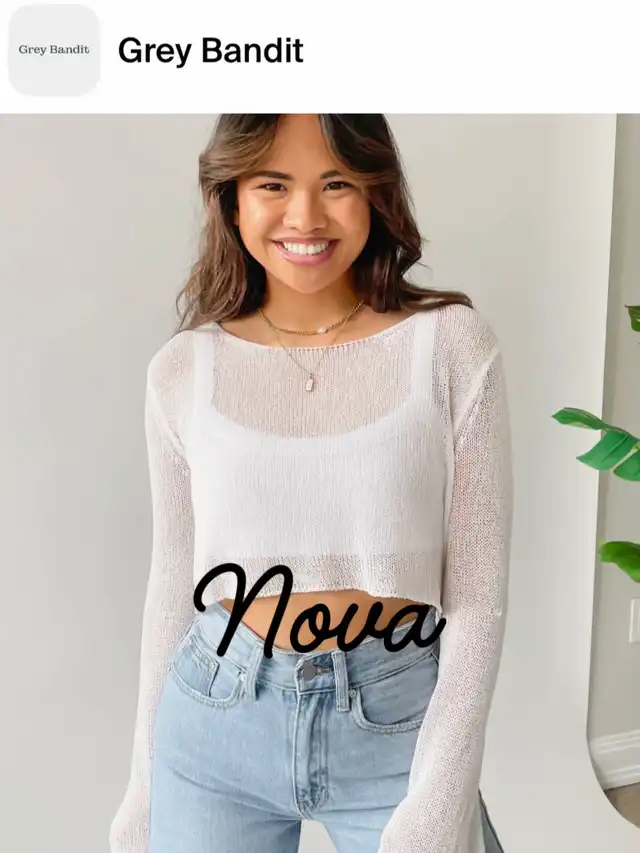640x853 pixels.
Task: Tap the Grey Bandit logo avatar
Action: click(54, 50)
